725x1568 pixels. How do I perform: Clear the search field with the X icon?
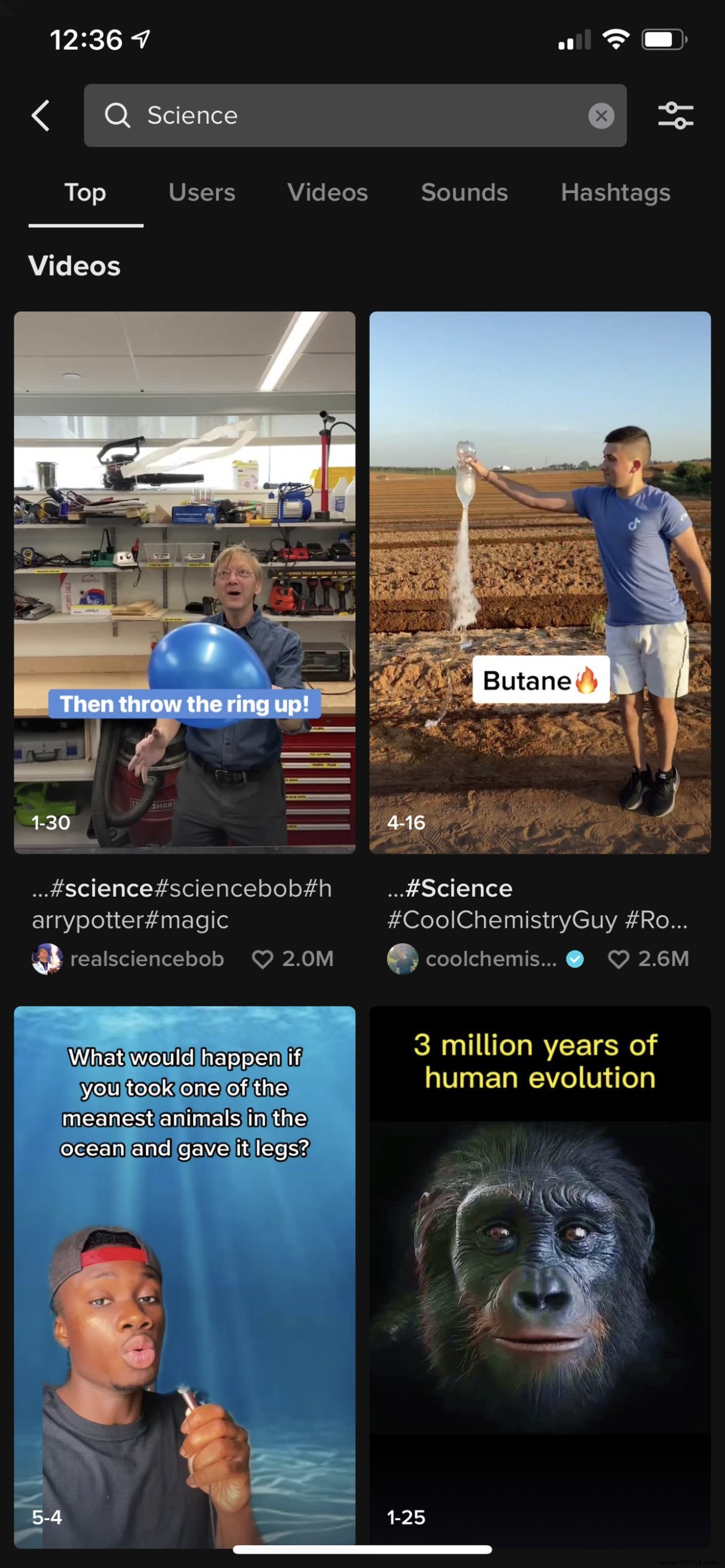point(600,115)
